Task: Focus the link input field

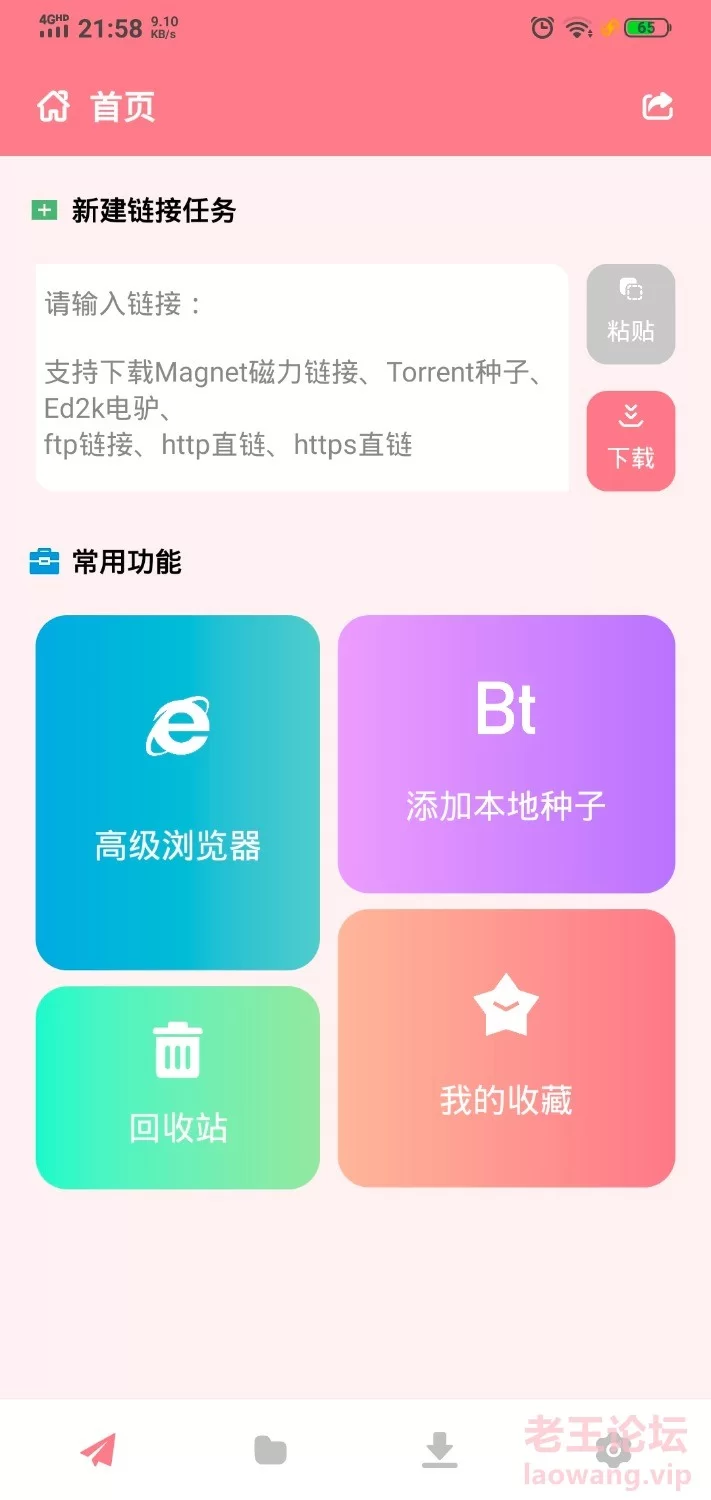Action: pyautogui.click(x=302, y=378)
